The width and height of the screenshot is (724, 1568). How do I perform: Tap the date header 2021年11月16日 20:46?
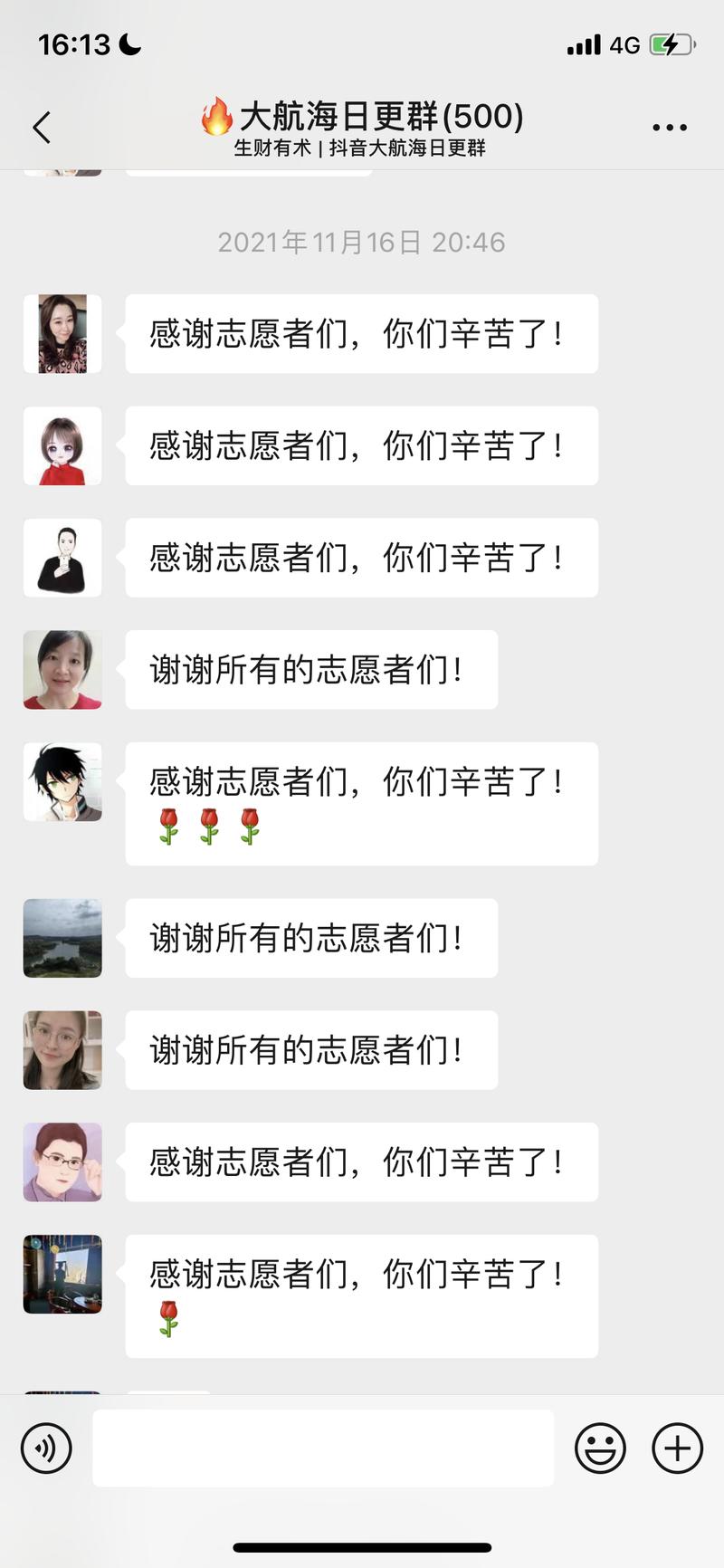pos(362,242)
